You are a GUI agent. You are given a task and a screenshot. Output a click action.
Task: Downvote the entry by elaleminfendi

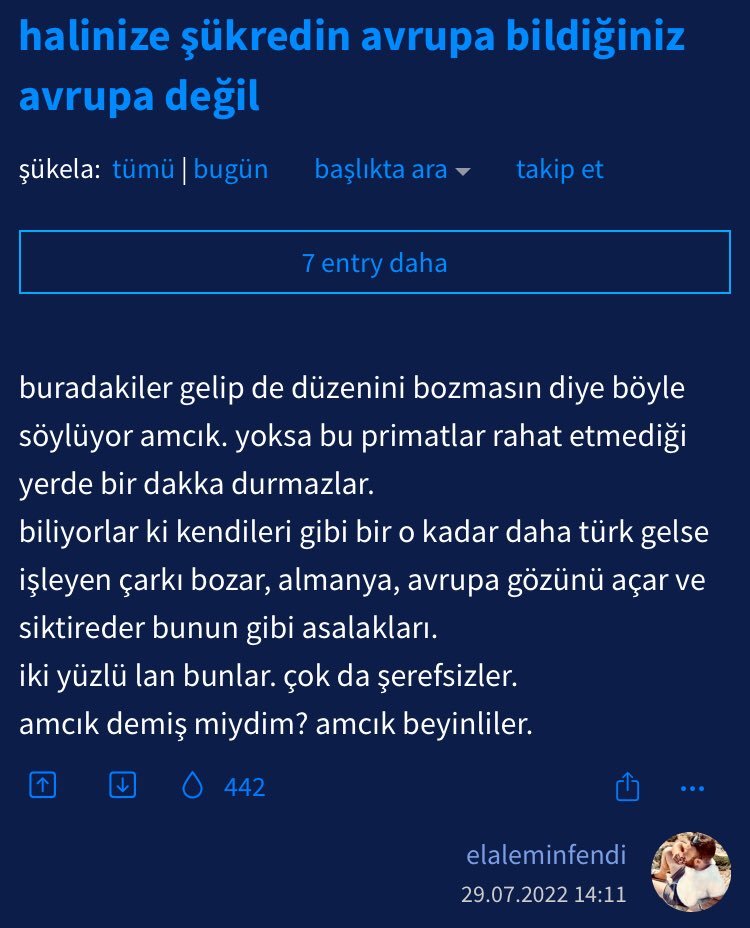(x=122, y=786)
